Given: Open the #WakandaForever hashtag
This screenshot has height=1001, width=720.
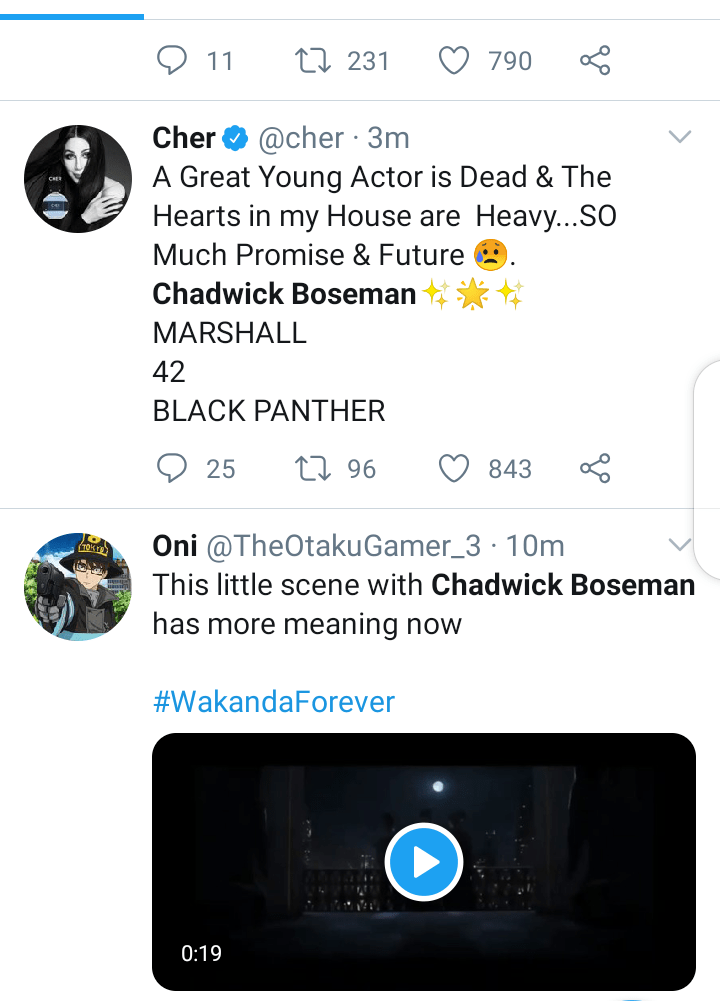Looking at the screenshot, I should click(x=274, y=701).
